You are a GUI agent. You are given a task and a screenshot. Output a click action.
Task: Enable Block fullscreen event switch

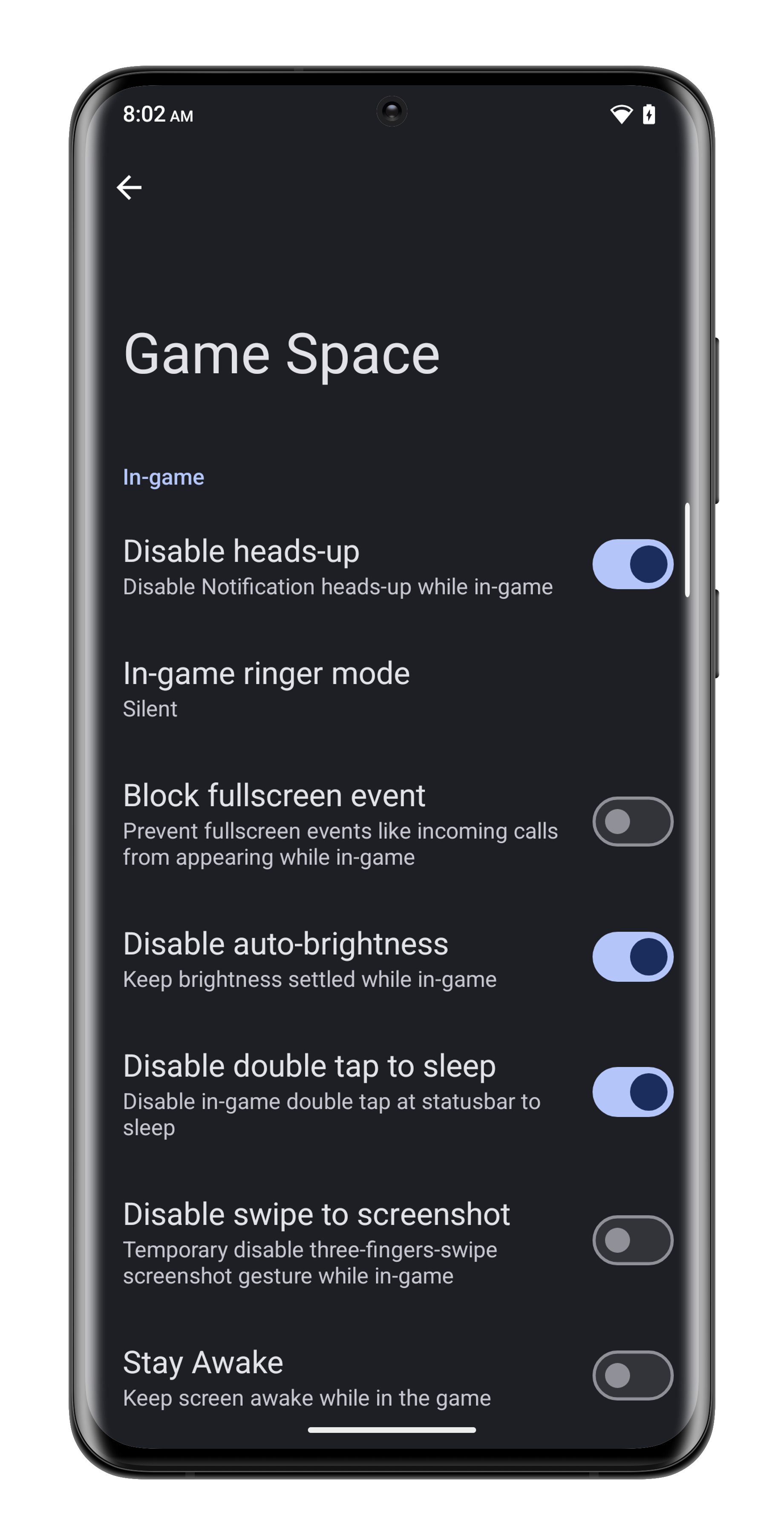coord(632,821)
